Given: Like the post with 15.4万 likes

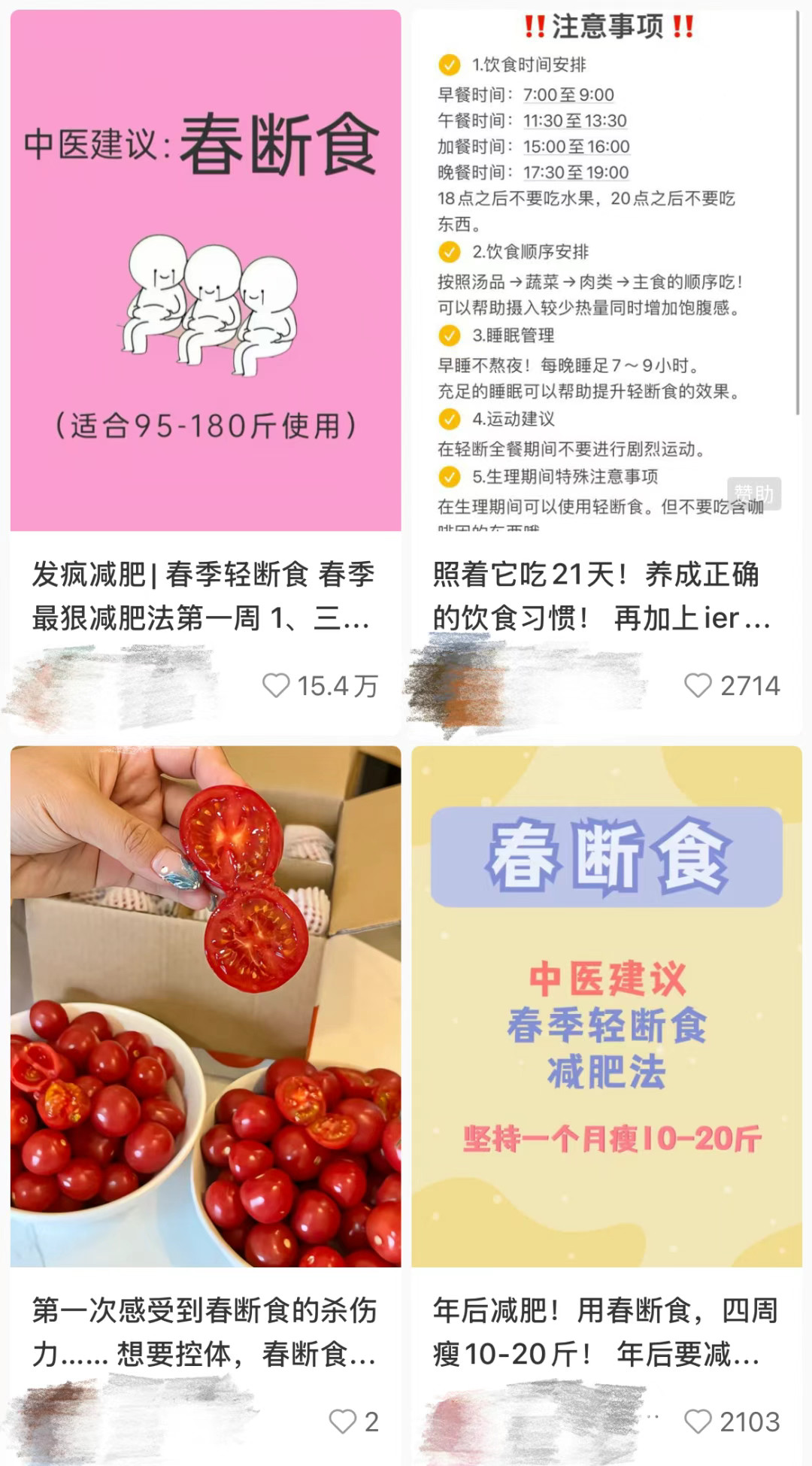Looking at the screenshot, I should [x=276, y=685].
